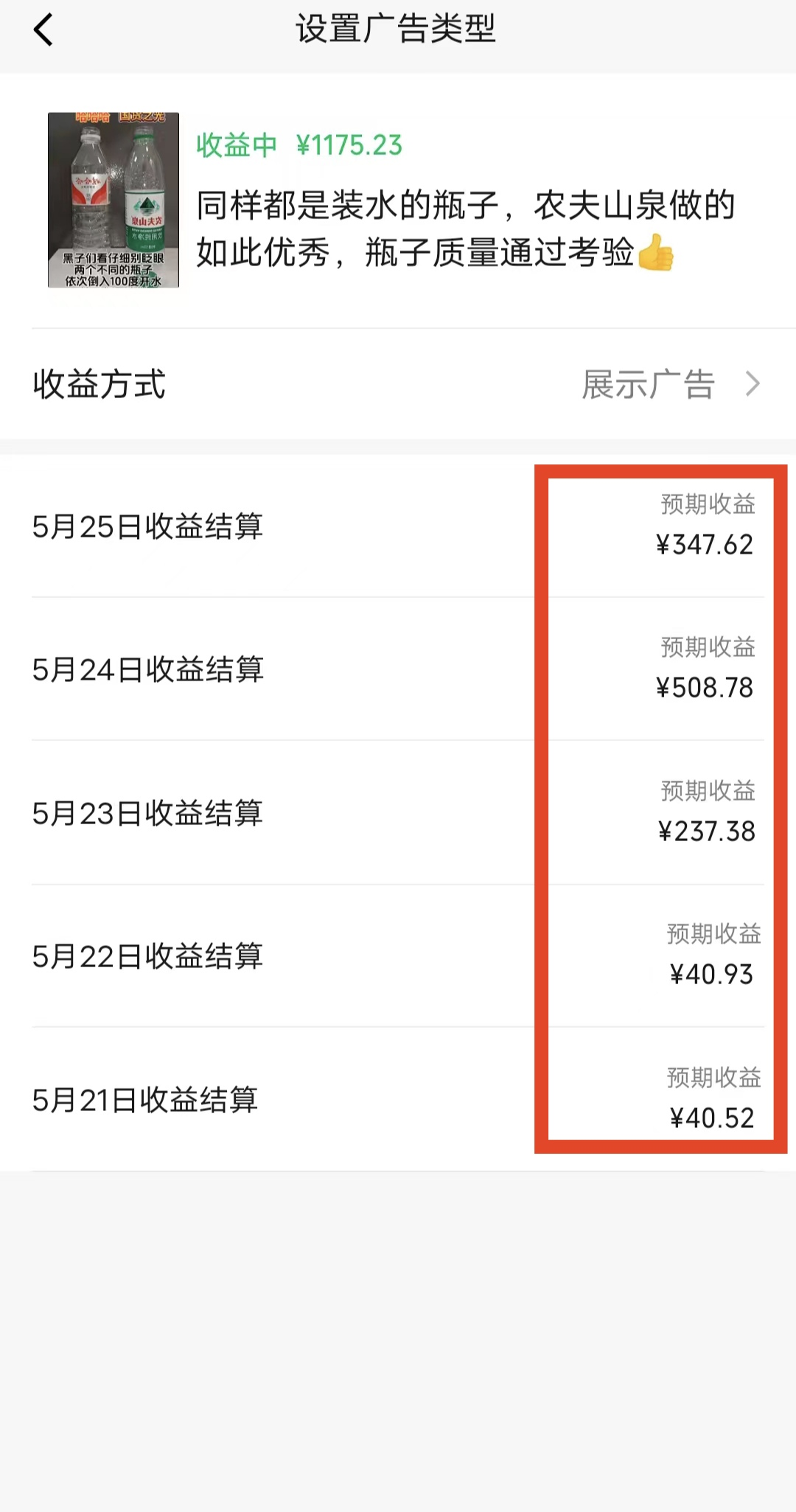Tap the ¥40.93 expected earnings amount
Viewport: 796px width, 1512px height.
(712, 975)
